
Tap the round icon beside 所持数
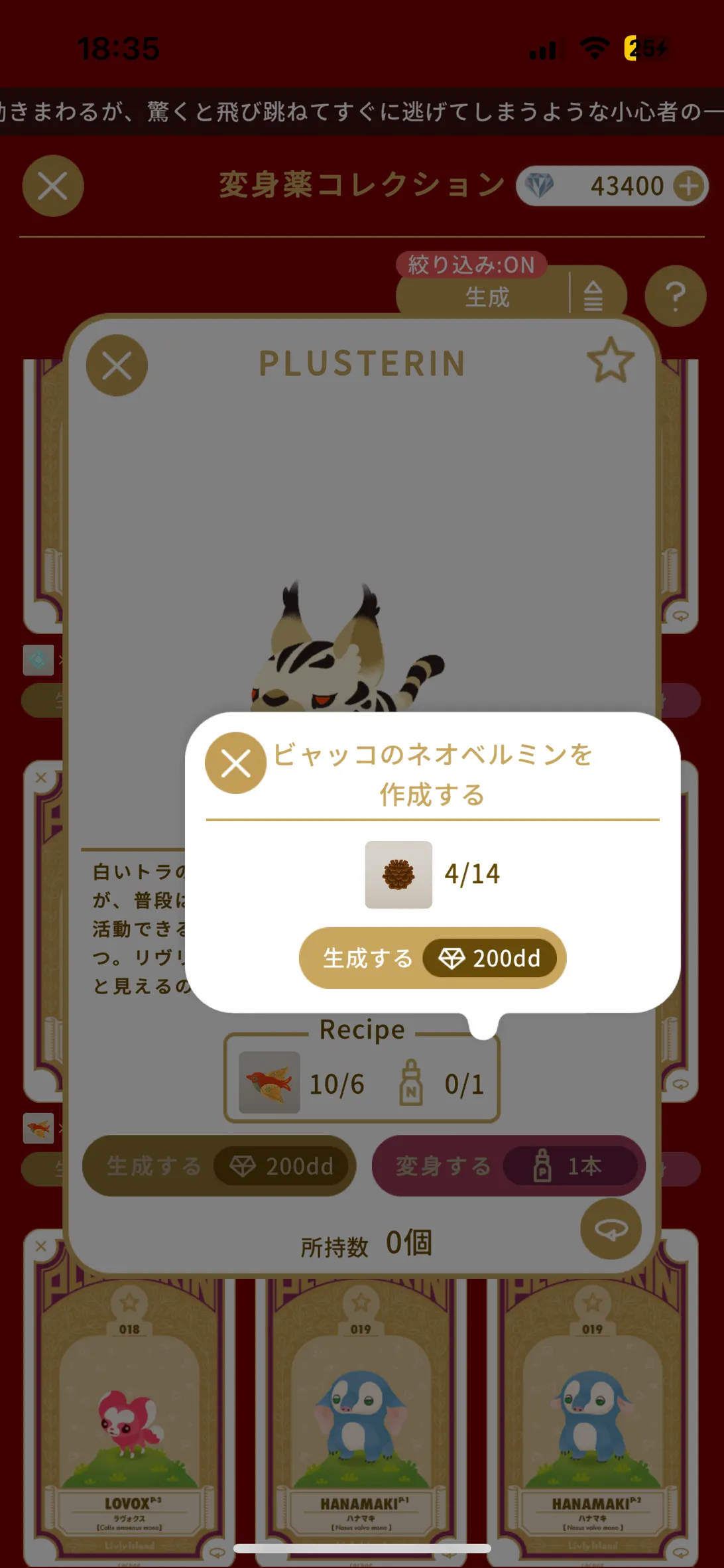coord(611,1229)
